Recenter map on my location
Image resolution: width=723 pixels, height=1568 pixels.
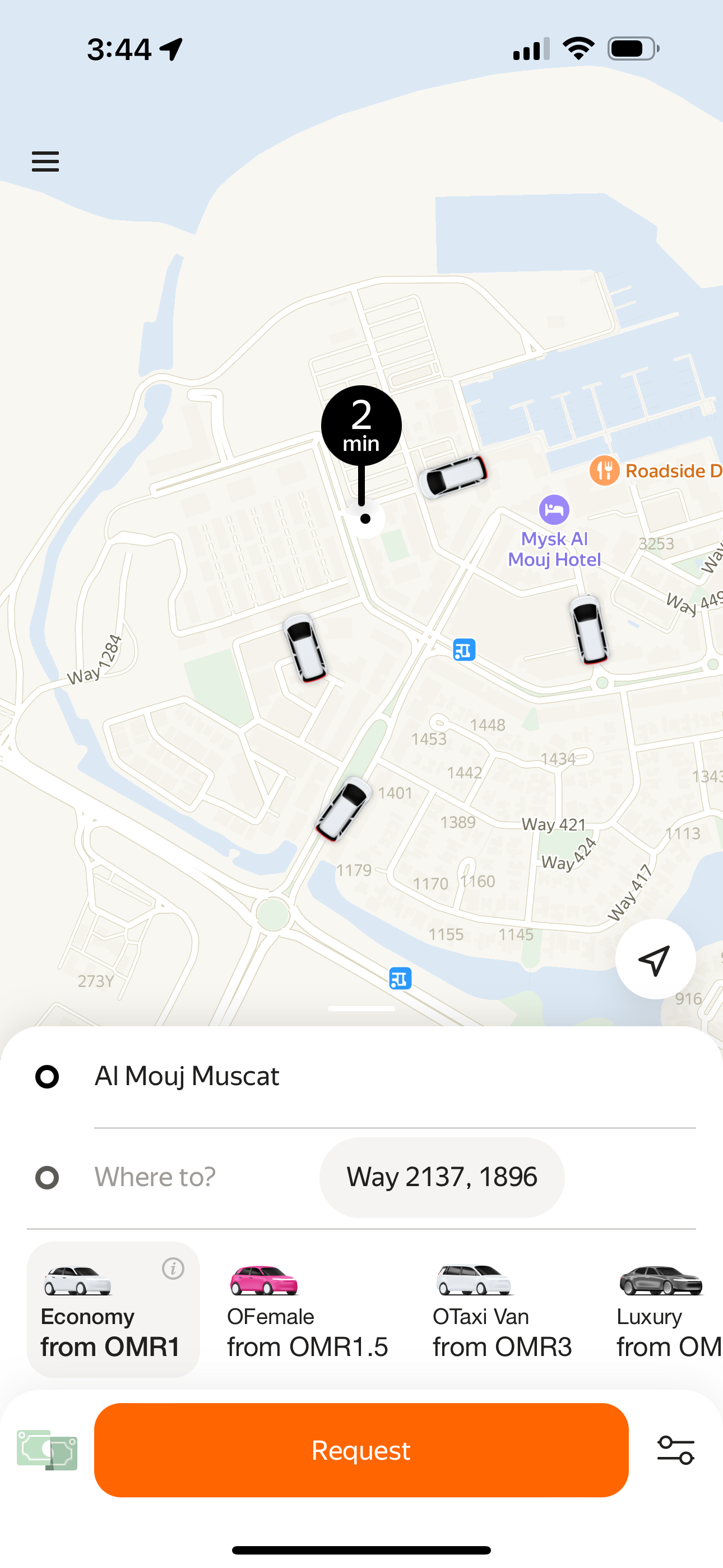(x=655, y=960)
